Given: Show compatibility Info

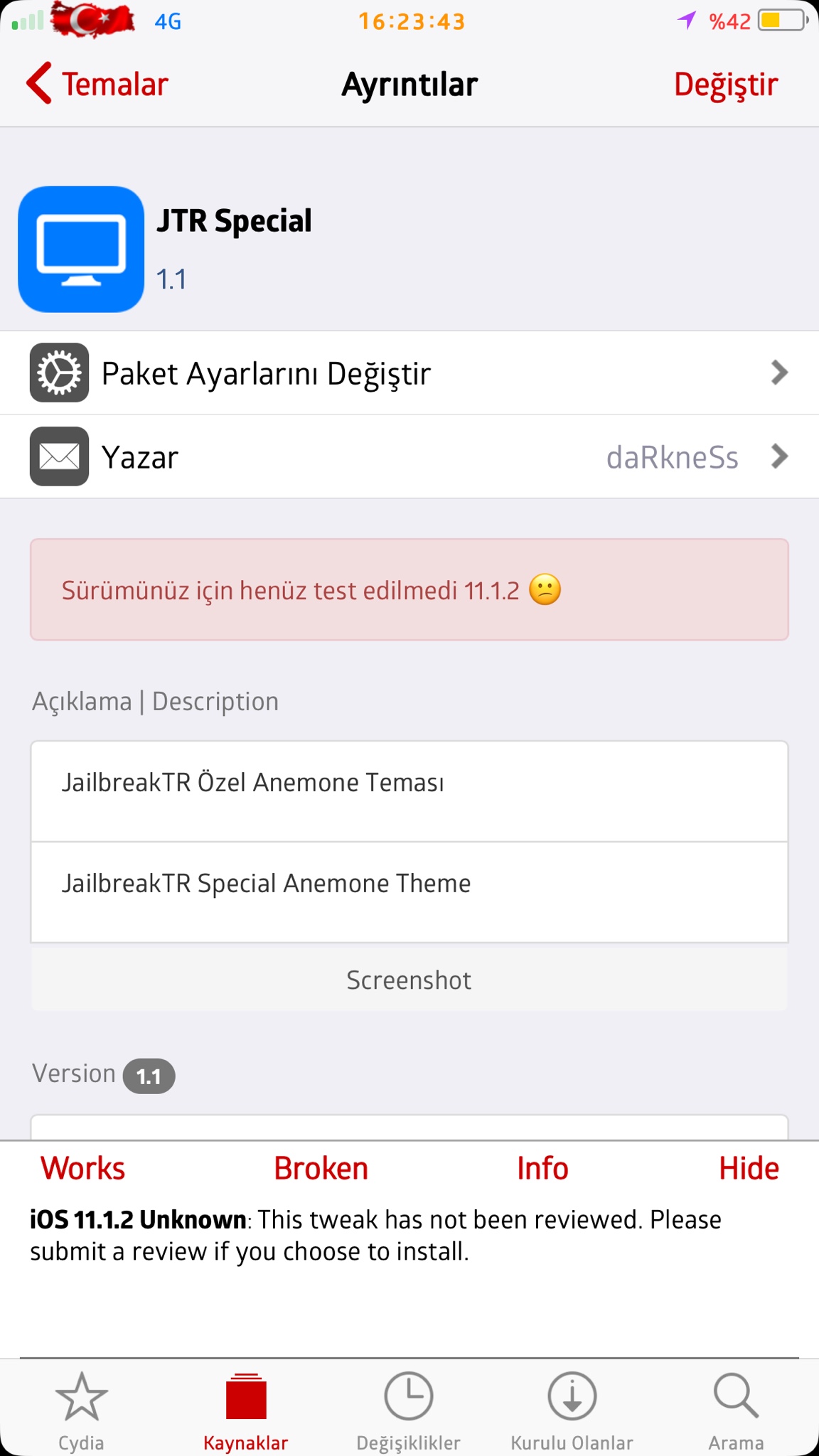Looking at the screenshot, I should (x=542, y=1169).
